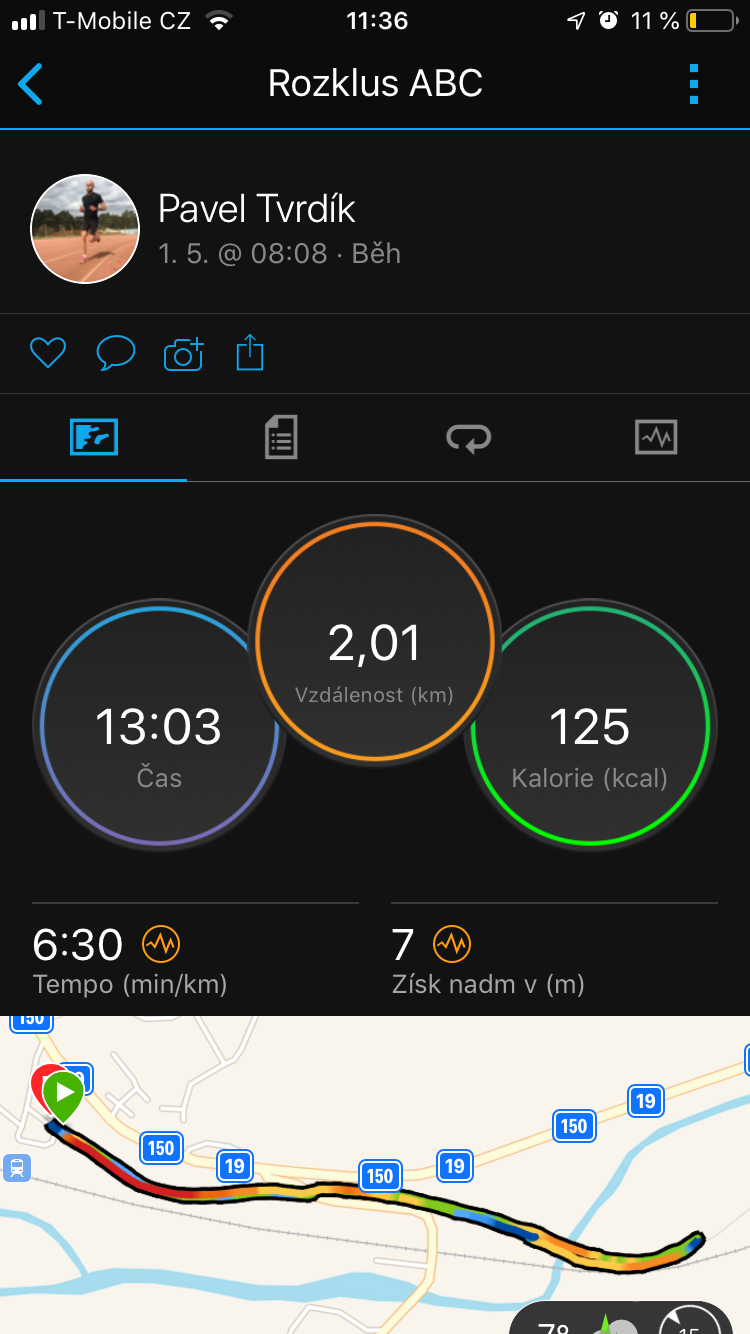Add a photo with the camera icon
Screen dimensions: 750x1334
183,353
